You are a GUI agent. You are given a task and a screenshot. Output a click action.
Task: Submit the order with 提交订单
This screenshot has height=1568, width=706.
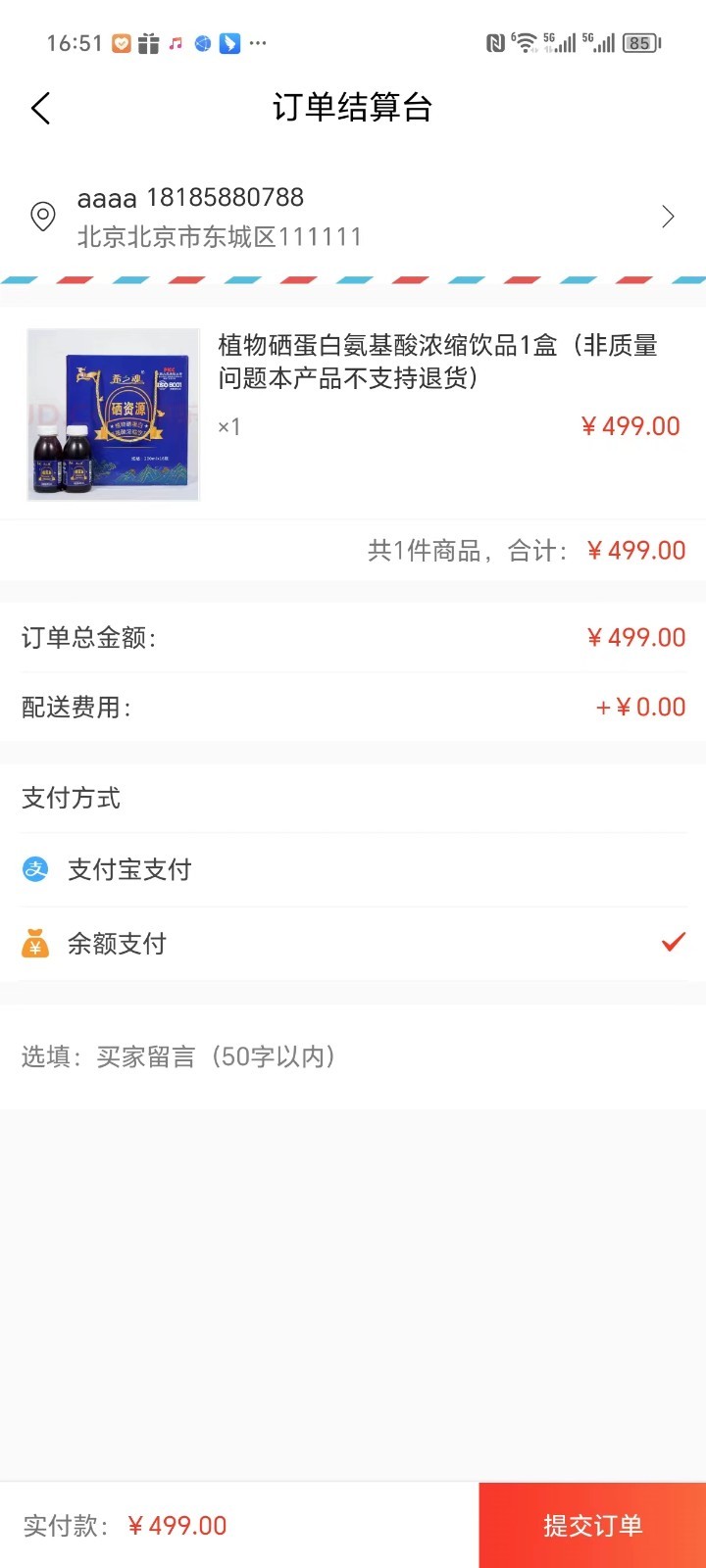[x=592, y=1525]
